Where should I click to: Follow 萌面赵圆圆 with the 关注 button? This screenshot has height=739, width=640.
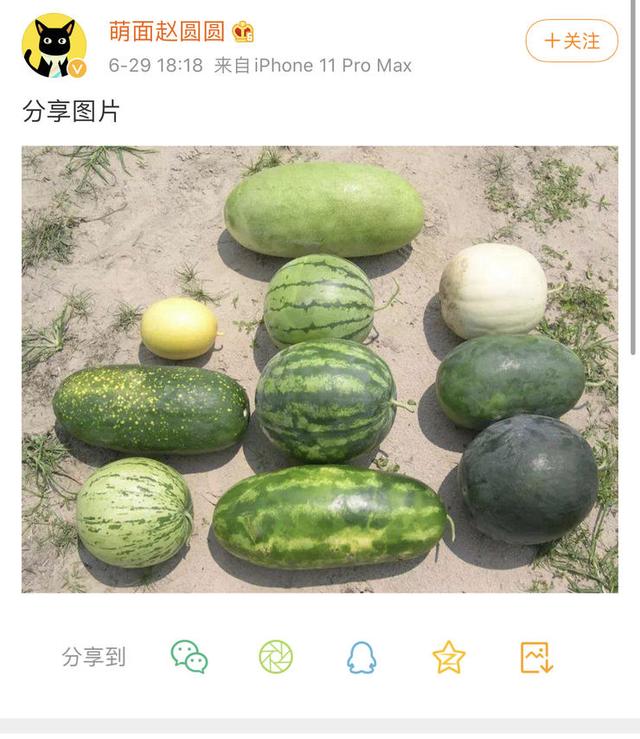coord(572,41)
